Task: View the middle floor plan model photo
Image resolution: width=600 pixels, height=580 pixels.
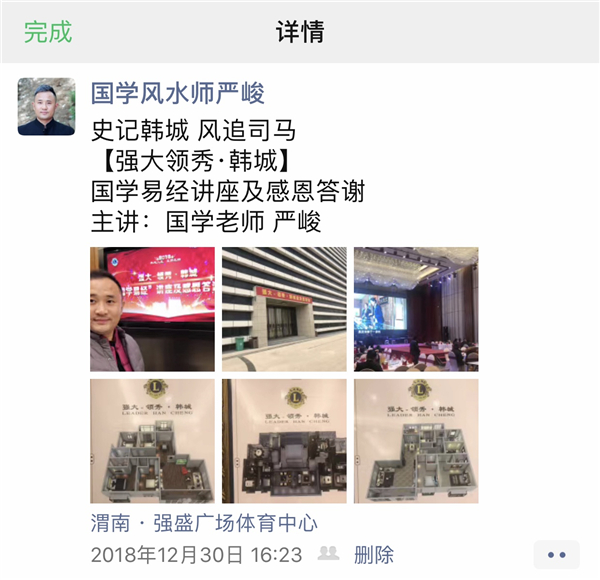Action: pos(284,440)
